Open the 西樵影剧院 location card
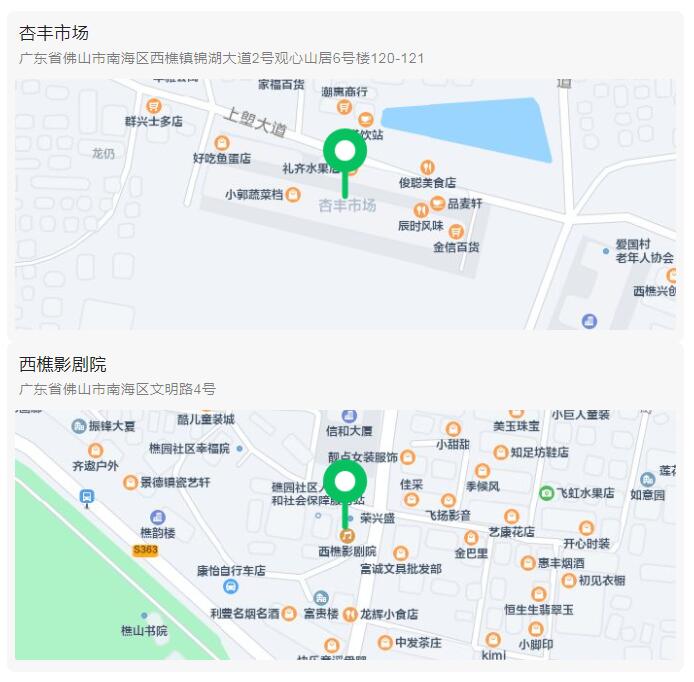The width and height of the screenshot is (694, 682). tap(62, 364)
